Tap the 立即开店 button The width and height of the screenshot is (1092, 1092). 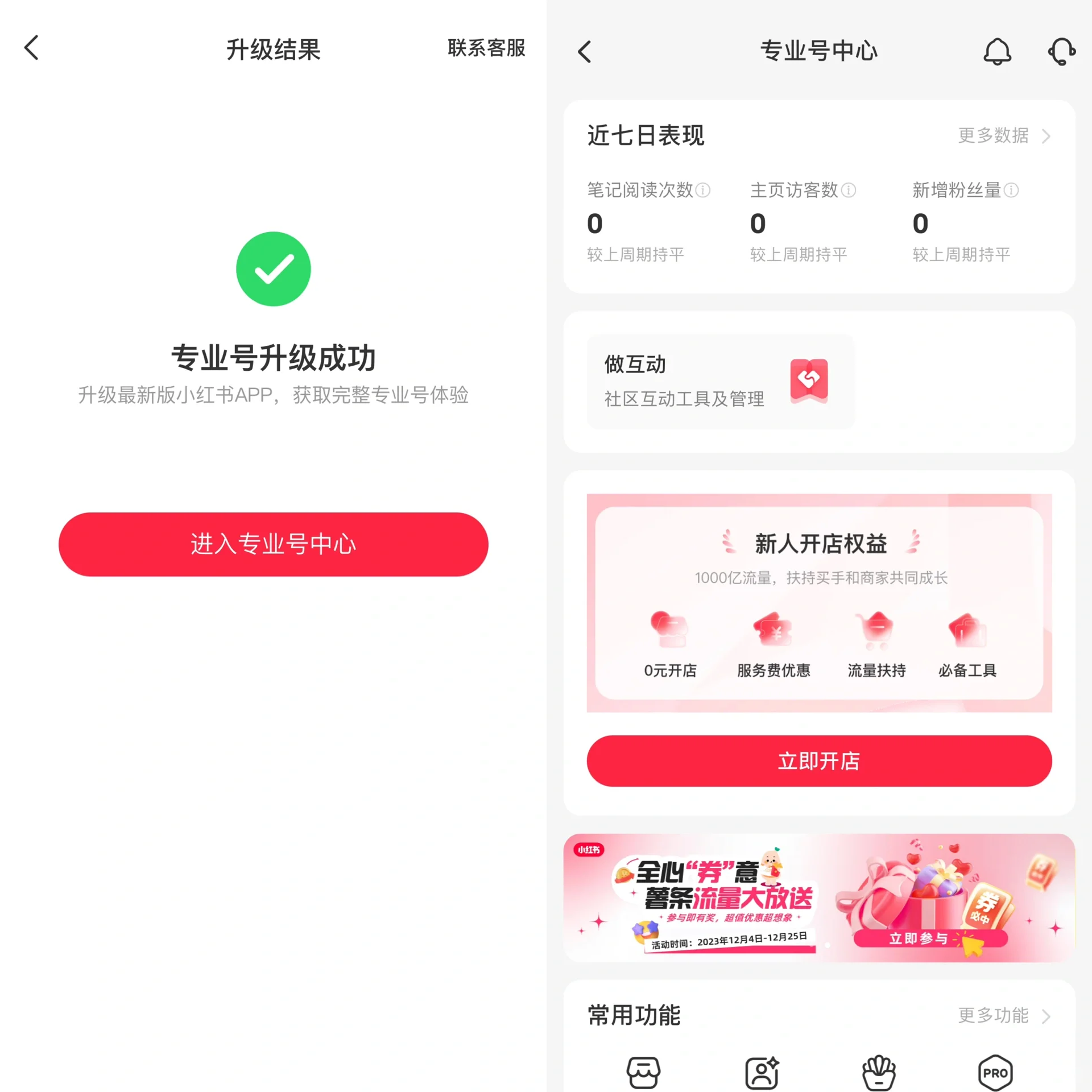coord(819,761)
